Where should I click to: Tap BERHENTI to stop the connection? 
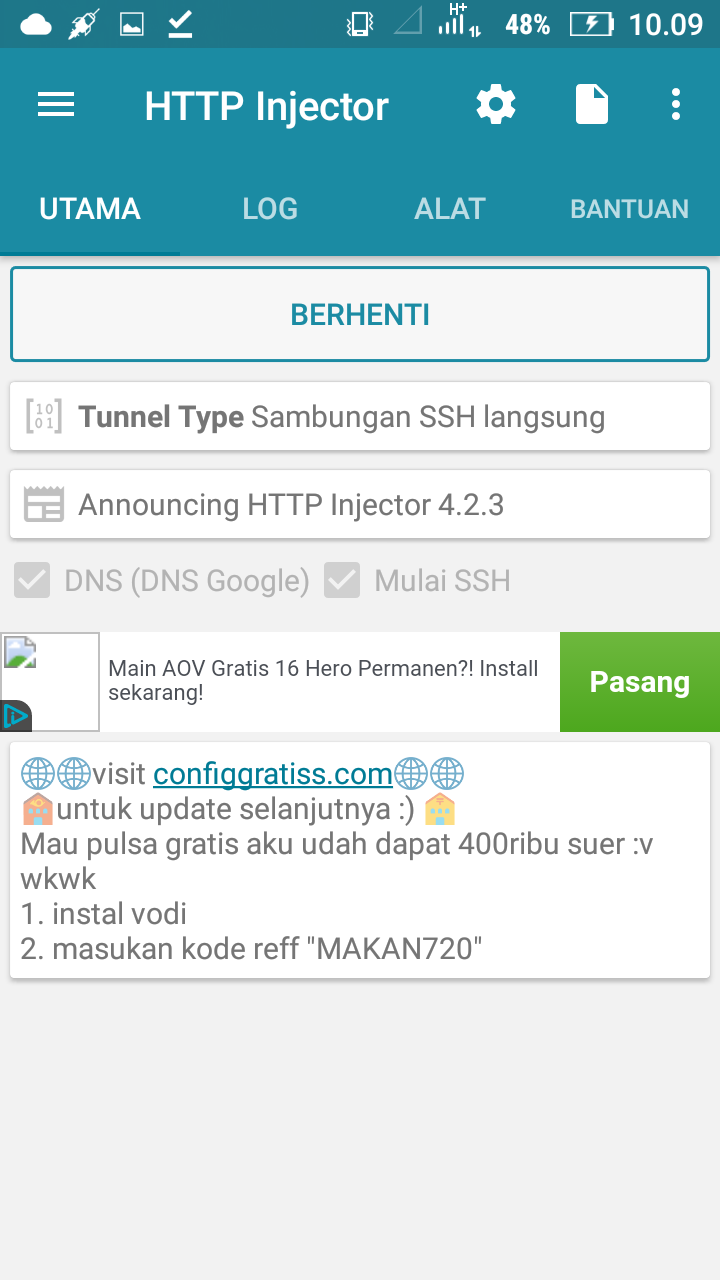coord(360,315)
